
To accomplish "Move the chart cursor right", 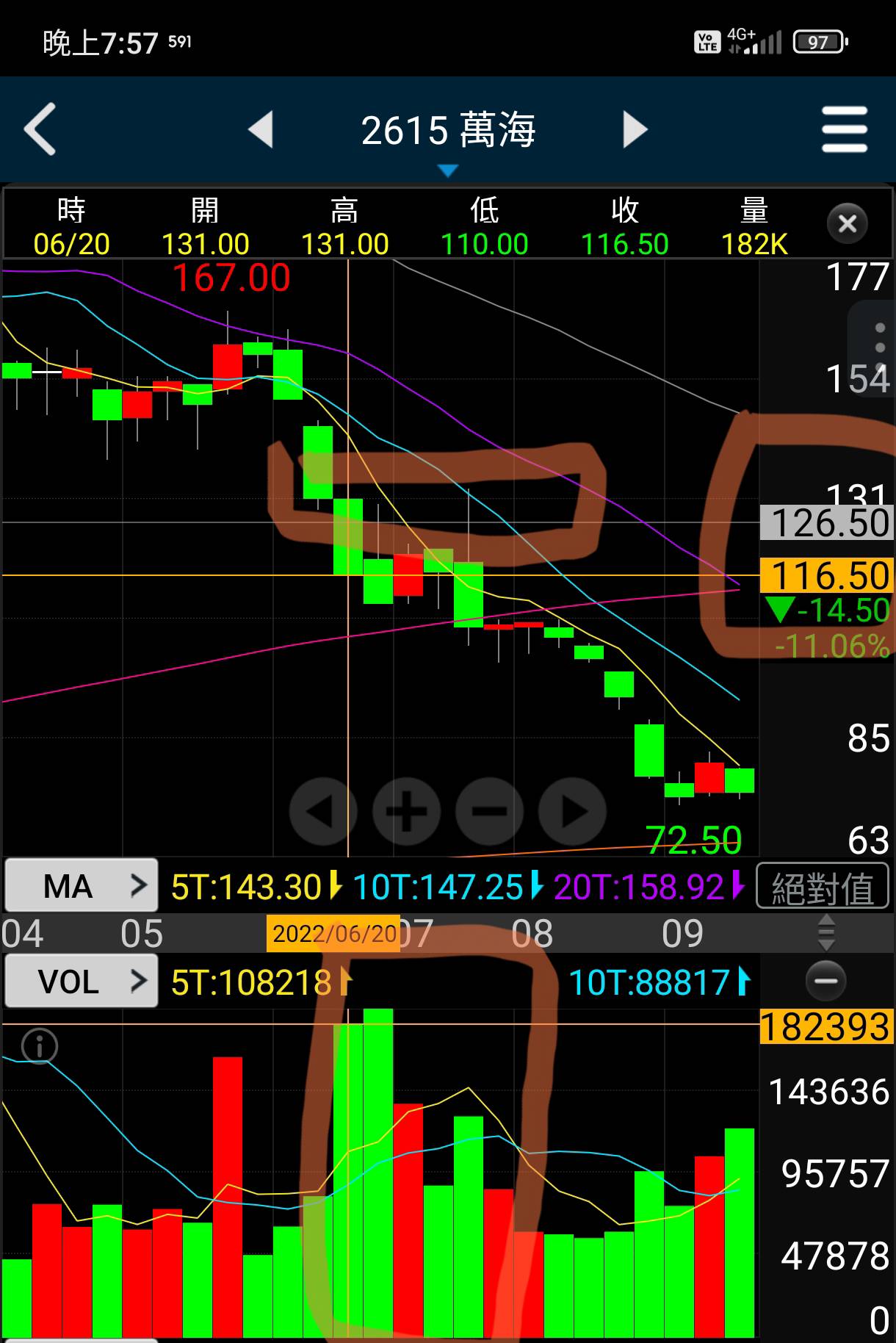I will [x=572, y=811].
